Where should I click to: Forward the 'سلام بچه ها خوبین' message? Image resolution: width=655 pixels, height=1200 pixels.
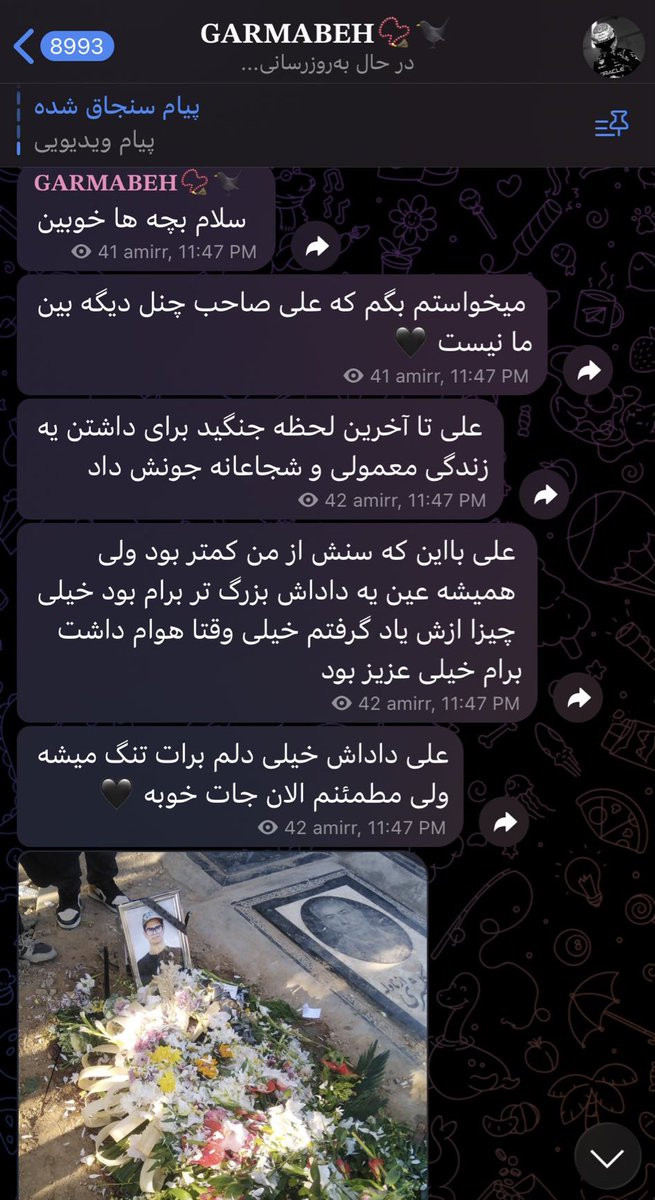click(x=317, y=246)
